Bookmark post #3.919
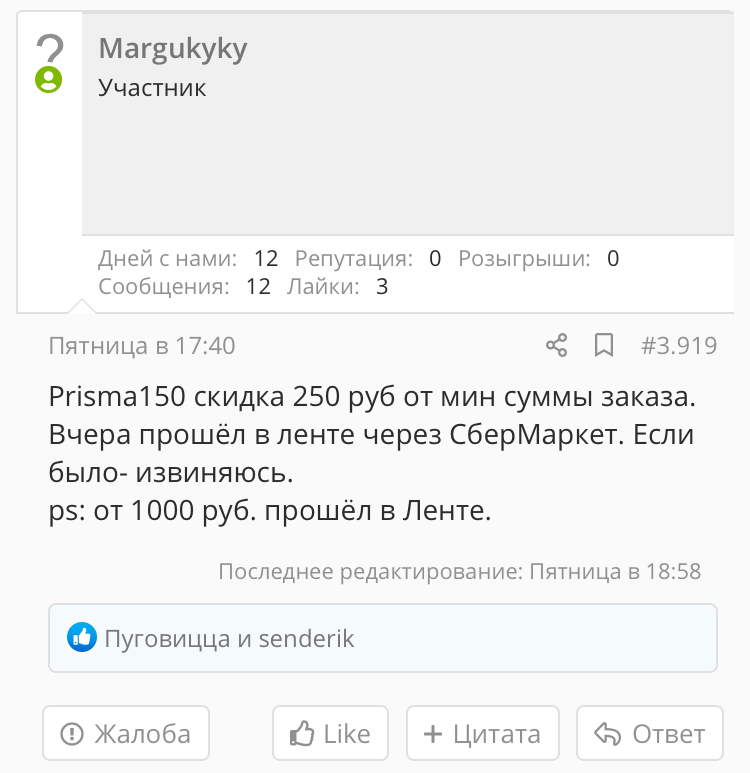This screenshot has width=750, height=773. click(x=604, y=345)
